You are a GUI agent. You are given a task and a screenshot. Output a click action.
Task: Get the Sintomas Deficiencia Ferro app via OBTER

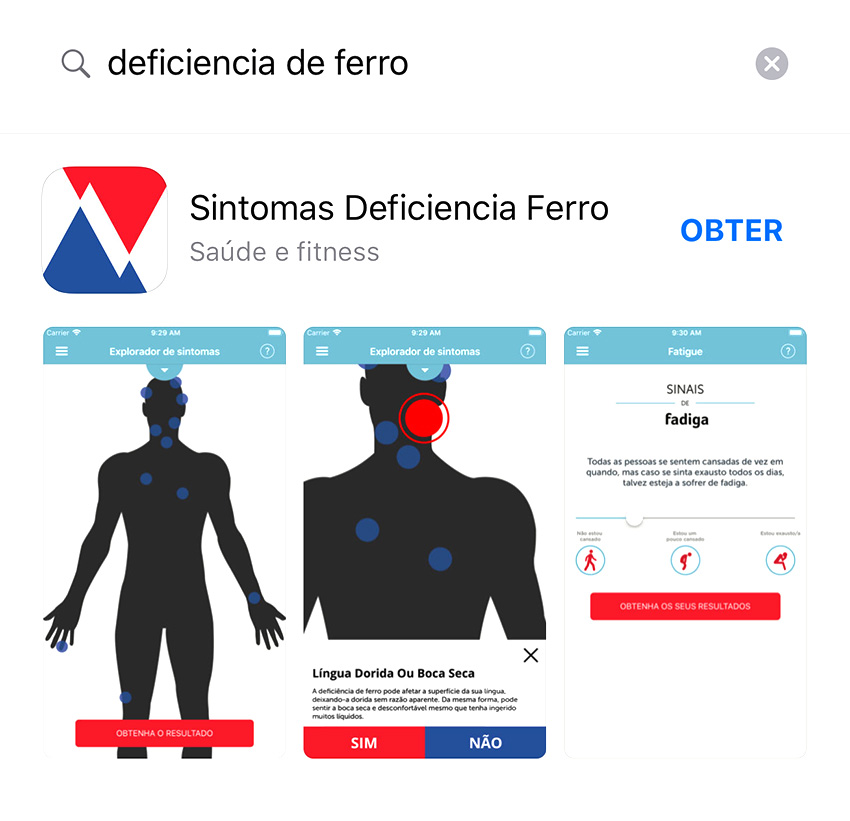point(731,230)
